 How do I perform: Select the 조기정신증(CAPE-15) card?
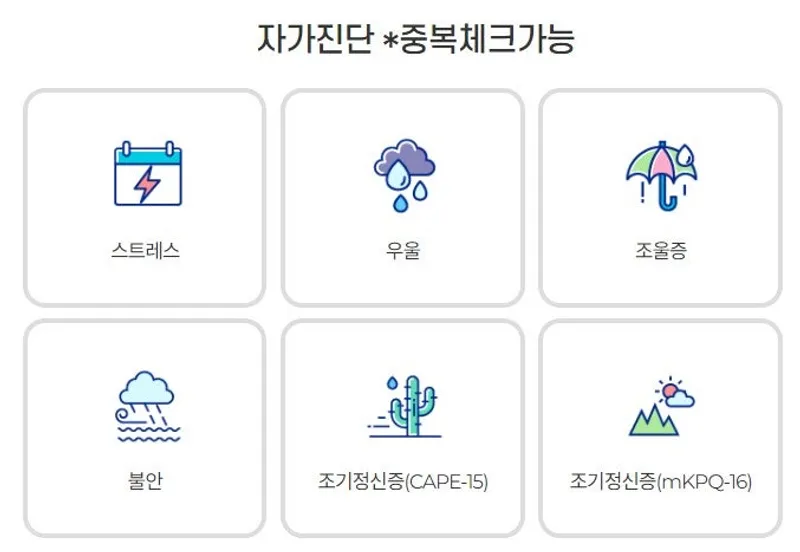(x=402, y=428)
